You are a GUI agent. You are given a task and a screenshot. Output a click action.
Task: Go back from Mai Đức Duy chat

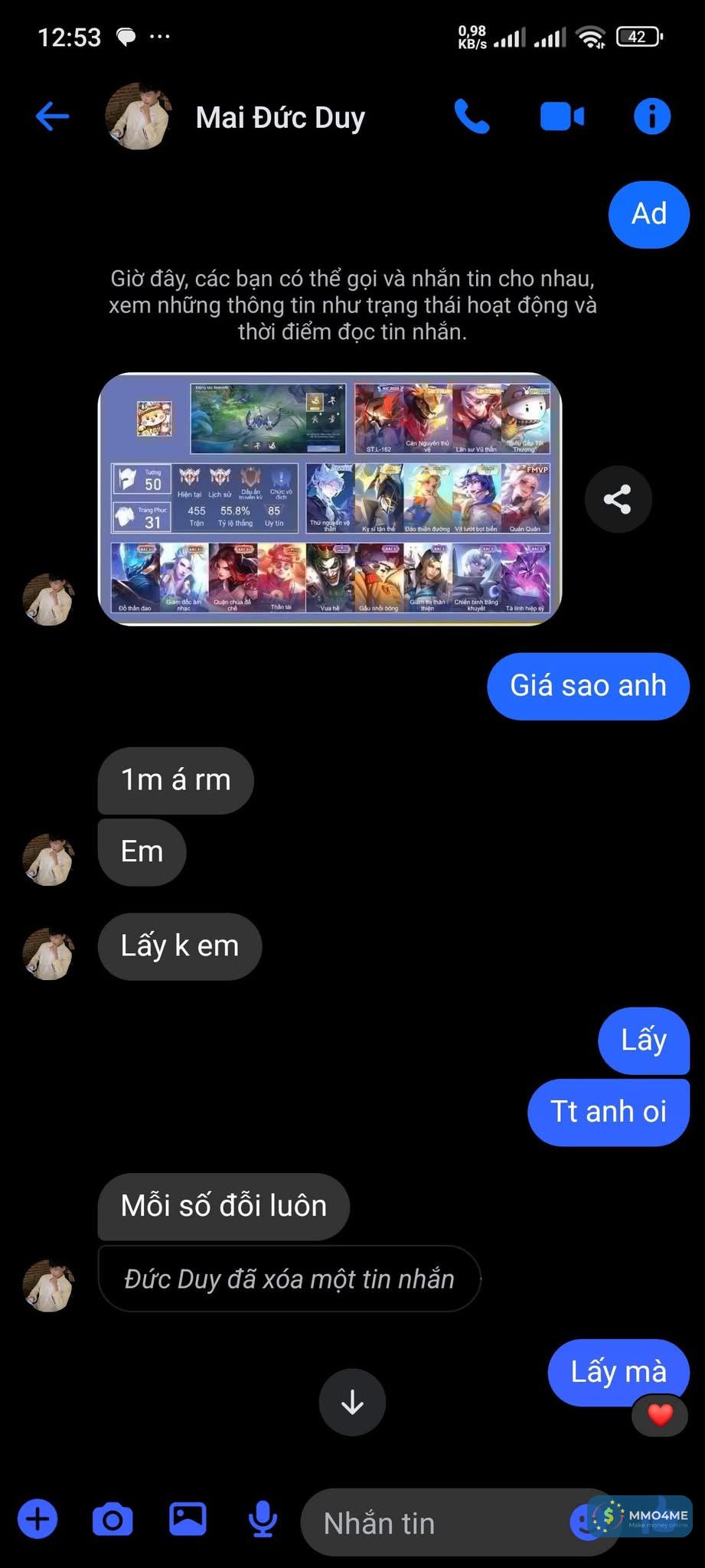point(52,117)
